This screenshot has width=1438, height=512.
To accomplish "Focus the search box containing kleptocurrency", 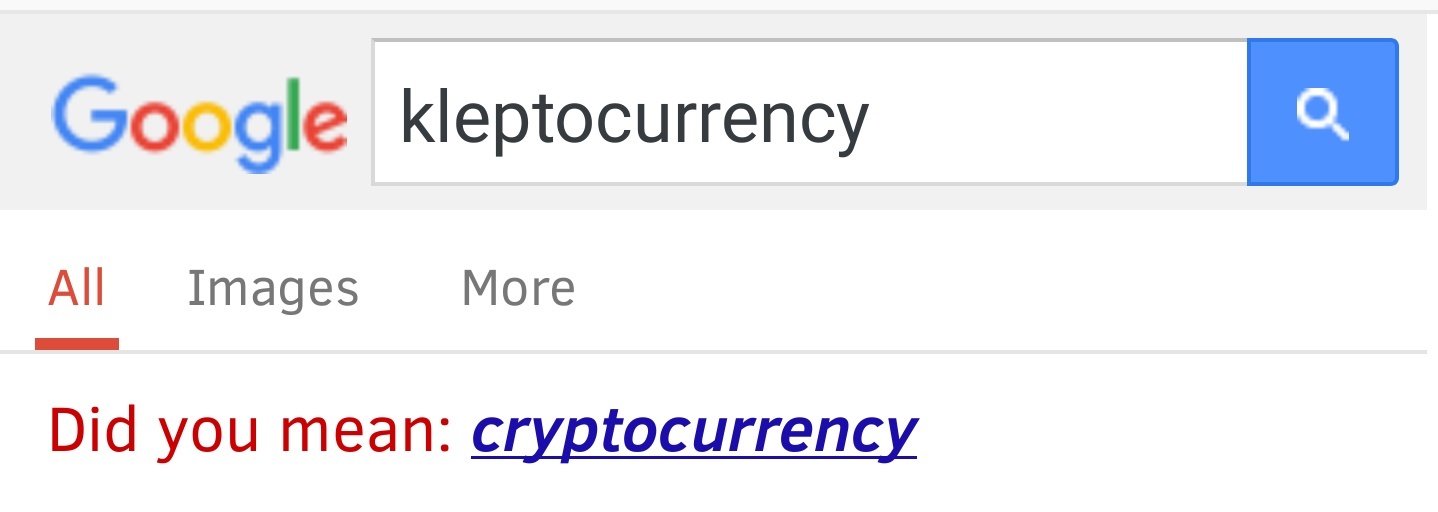I will [808, 112].
